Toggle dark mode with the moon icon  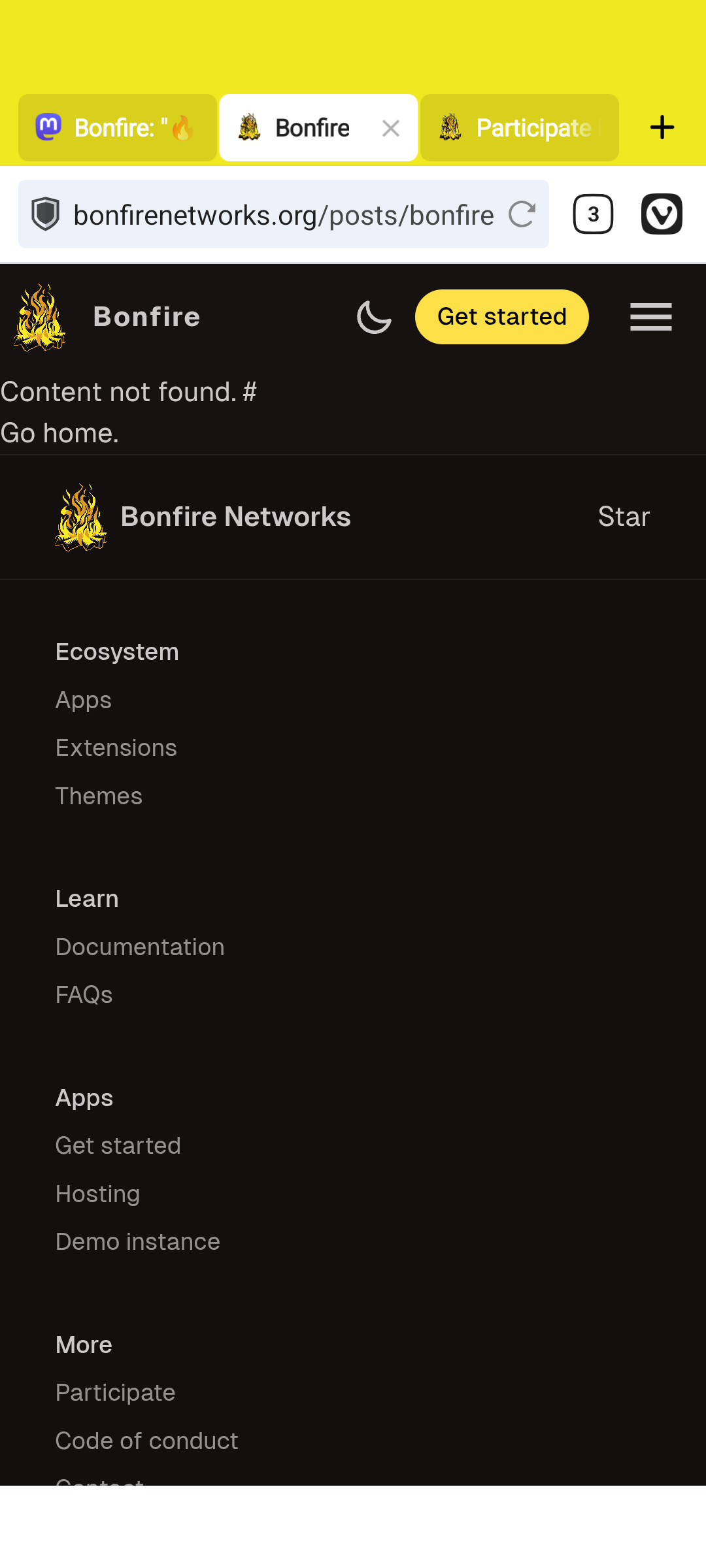click(x=374, y=317)
